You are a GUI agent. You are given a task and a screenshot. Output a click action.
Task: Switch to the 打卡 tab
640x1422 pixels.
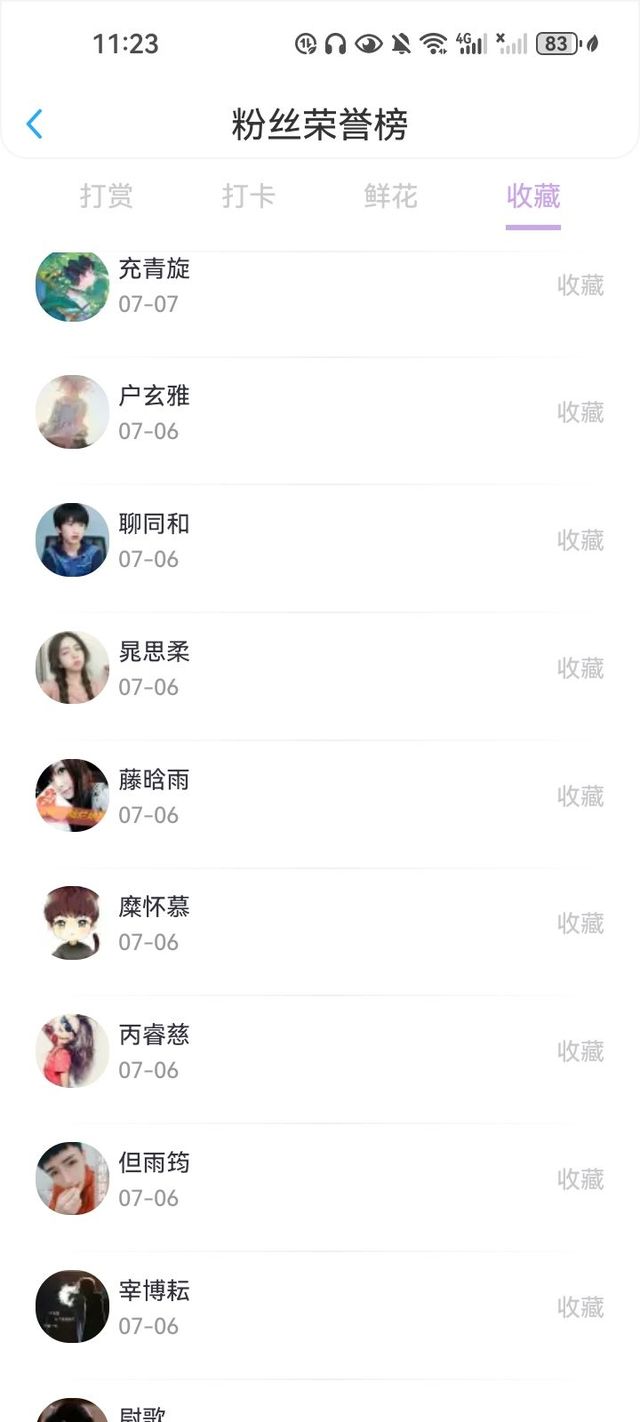(248, 196)
